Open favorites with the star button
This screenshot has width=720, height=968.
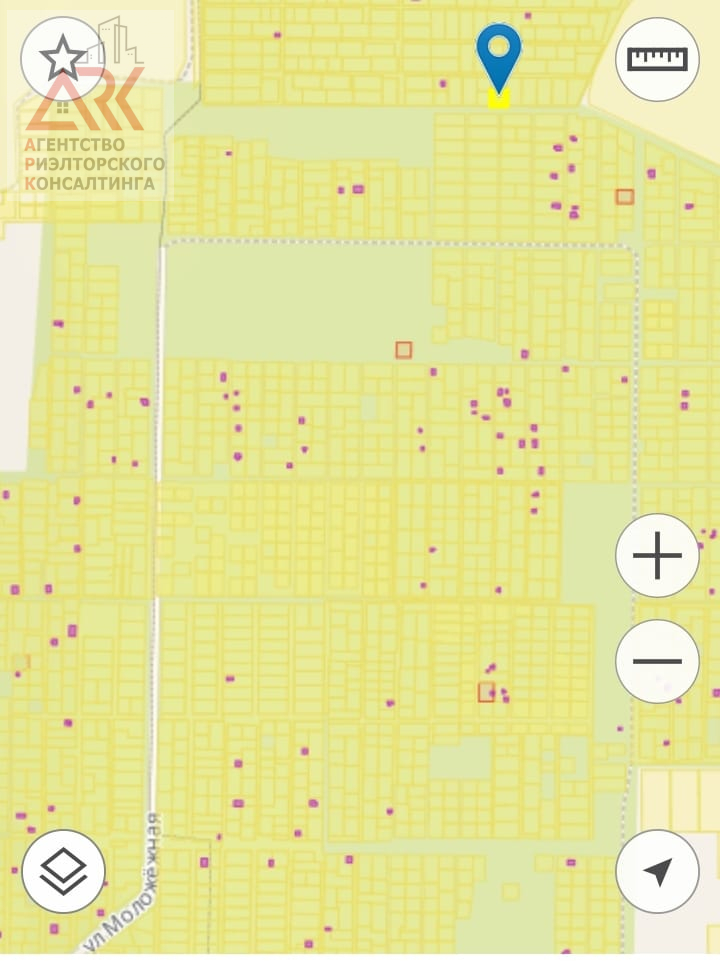tap(62, 59)
